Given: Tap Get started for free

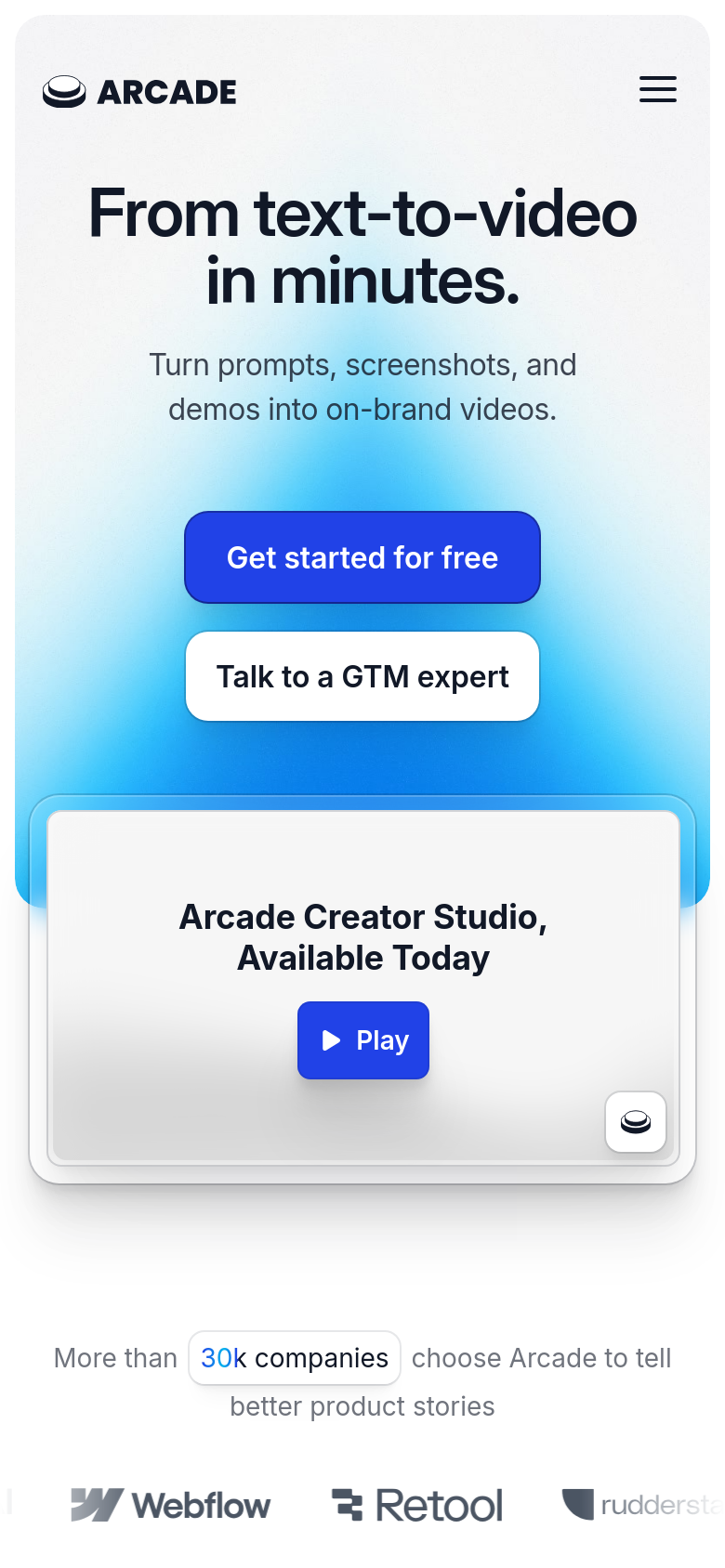Looking at the screenshot, I should [x=362, y=557].
